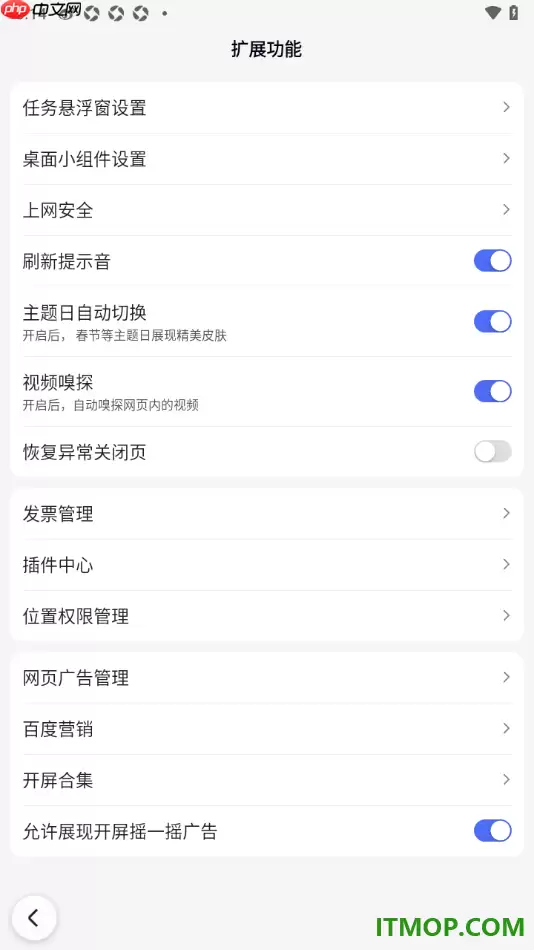Open 发票管理
This screenshot has height=950, width=534.
(x=267, y=514)
